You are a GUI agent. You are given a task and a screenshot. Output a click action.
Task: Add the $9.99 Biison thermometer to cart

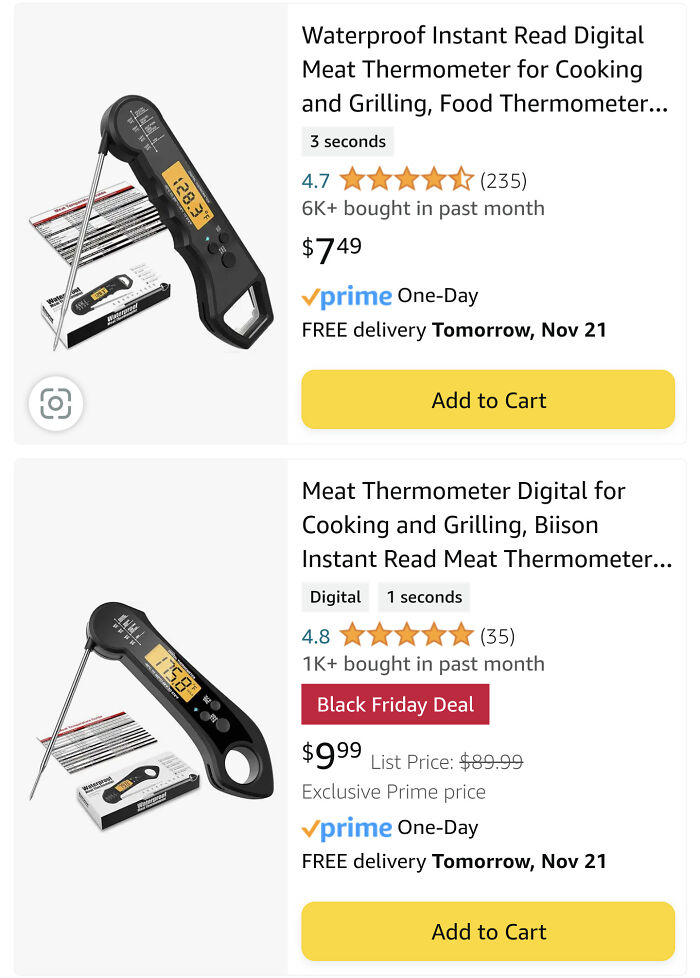point(488,932)
